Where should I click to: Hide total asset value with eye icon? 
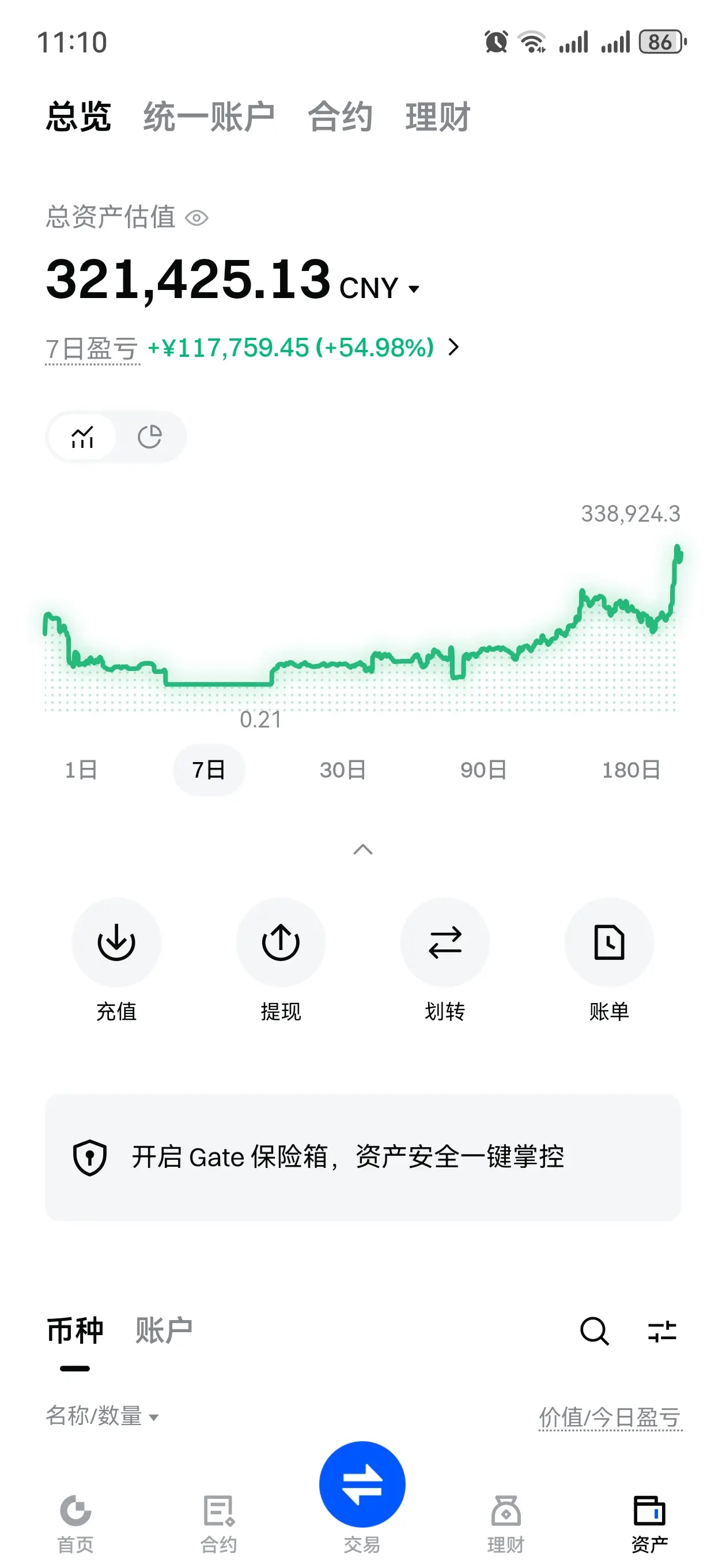click(196, 218)
